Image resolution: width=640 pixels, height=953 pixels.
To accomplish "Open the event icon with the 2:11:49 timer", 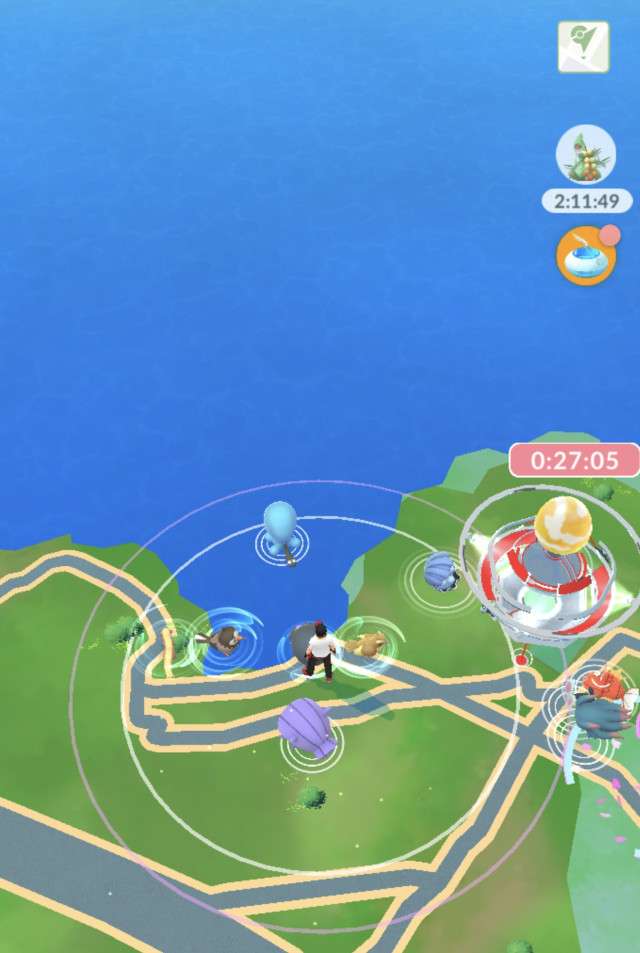I will pyautogui.click(x=585, y=155).
